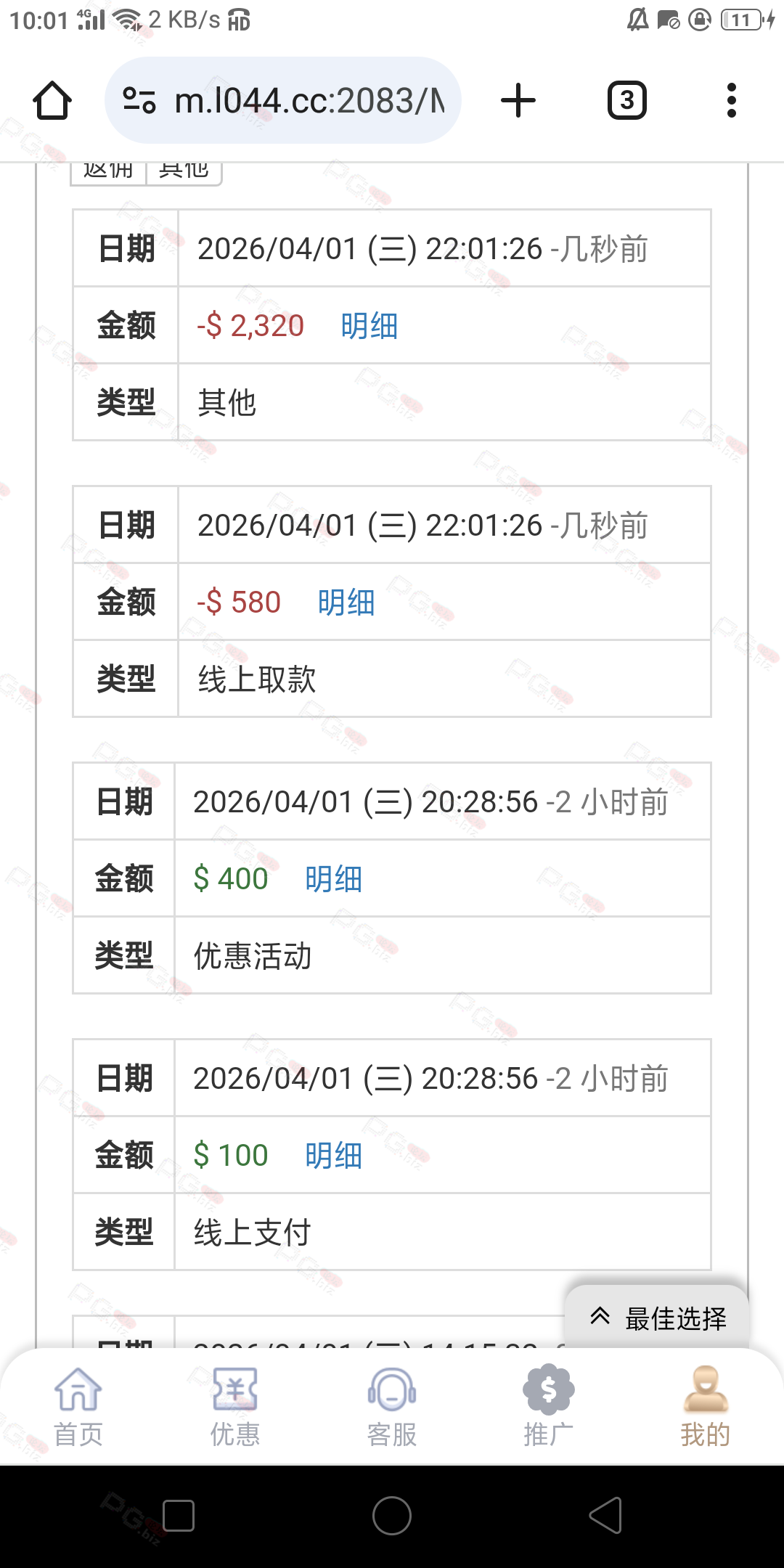Open the recent apps overview
This screenshot has height=1568, width=784.
179,1516
